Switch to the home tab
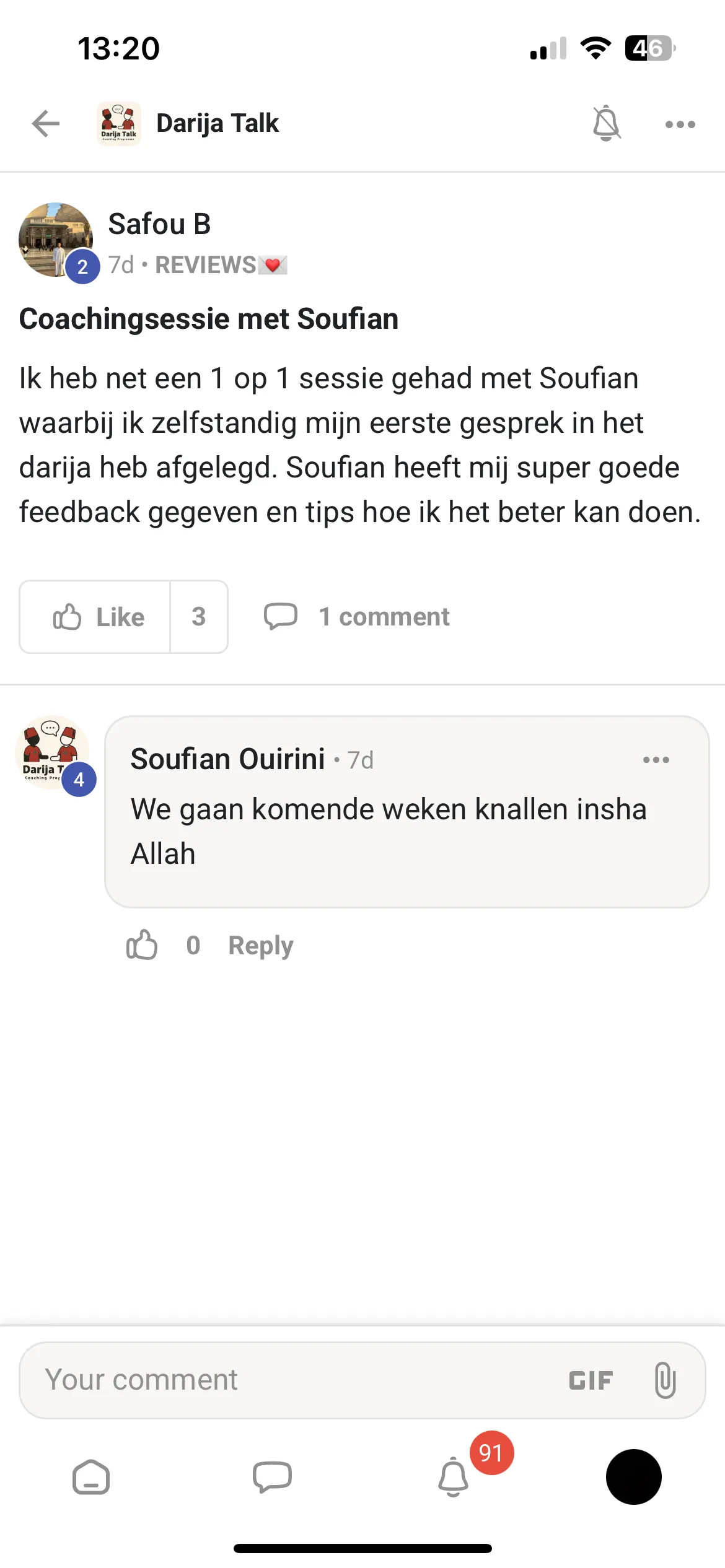The width and height of the screenshot is (725, 1568). coord(91,1478)
